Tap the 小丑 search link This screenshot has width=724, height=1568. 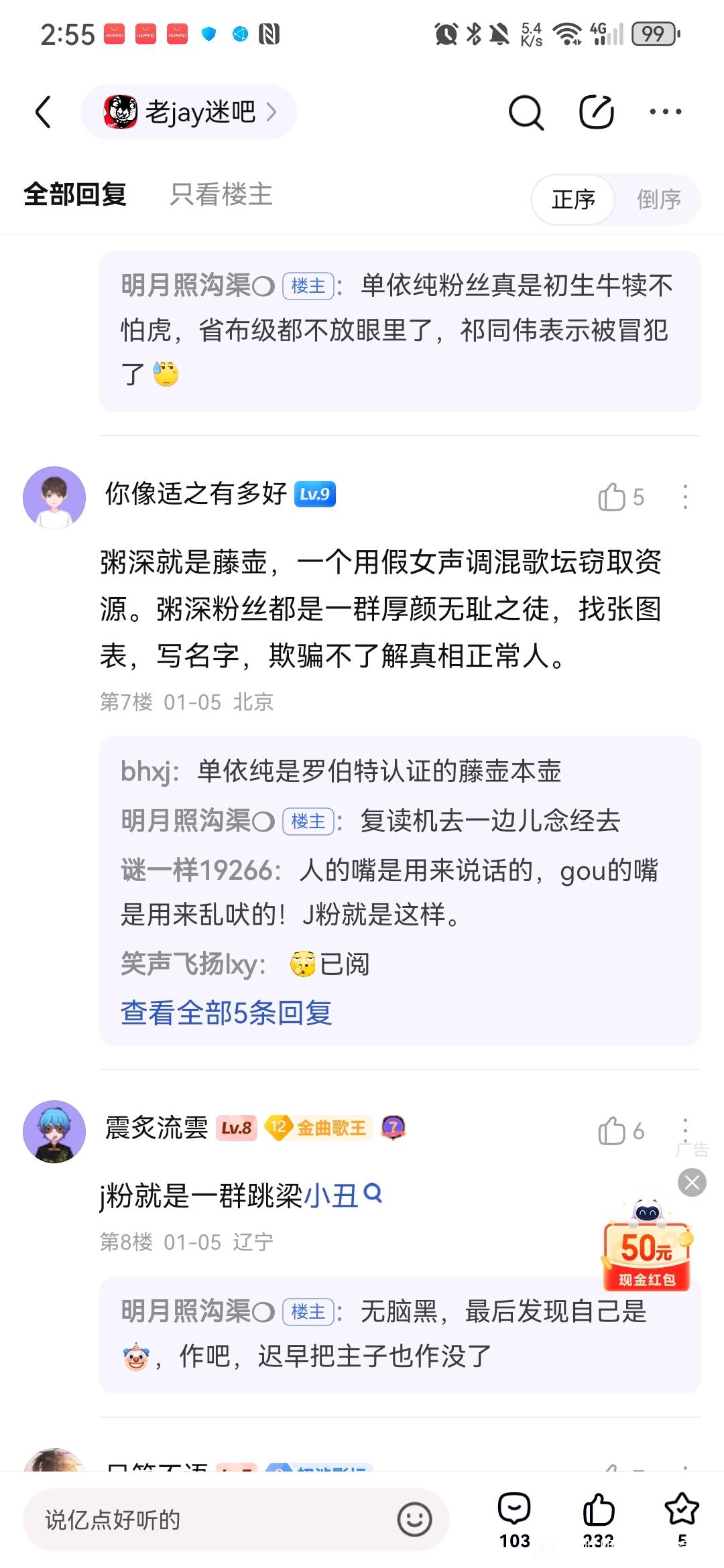[x=343, y=1195]
